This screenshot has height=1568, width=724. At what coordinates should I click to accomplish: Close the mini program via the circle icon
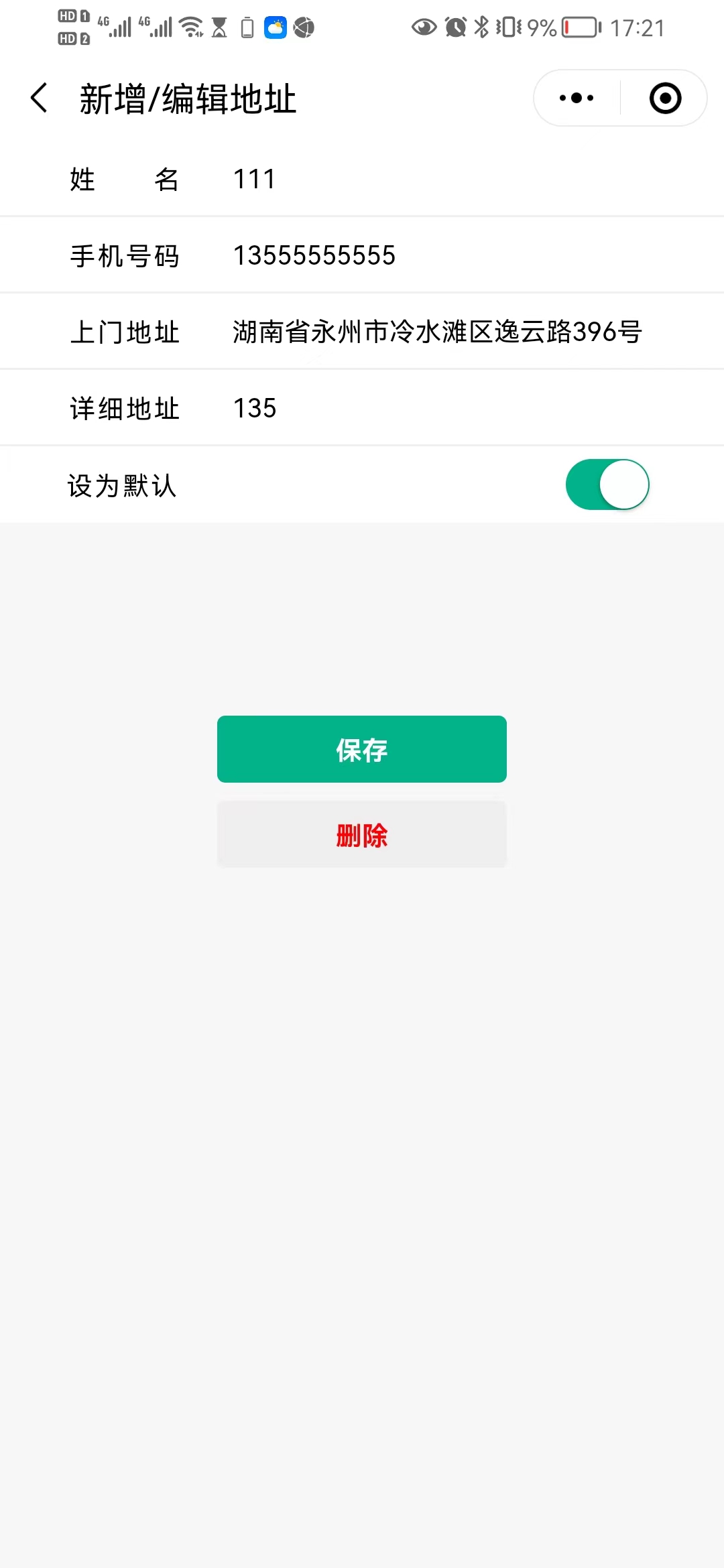(x=665, y=99)
